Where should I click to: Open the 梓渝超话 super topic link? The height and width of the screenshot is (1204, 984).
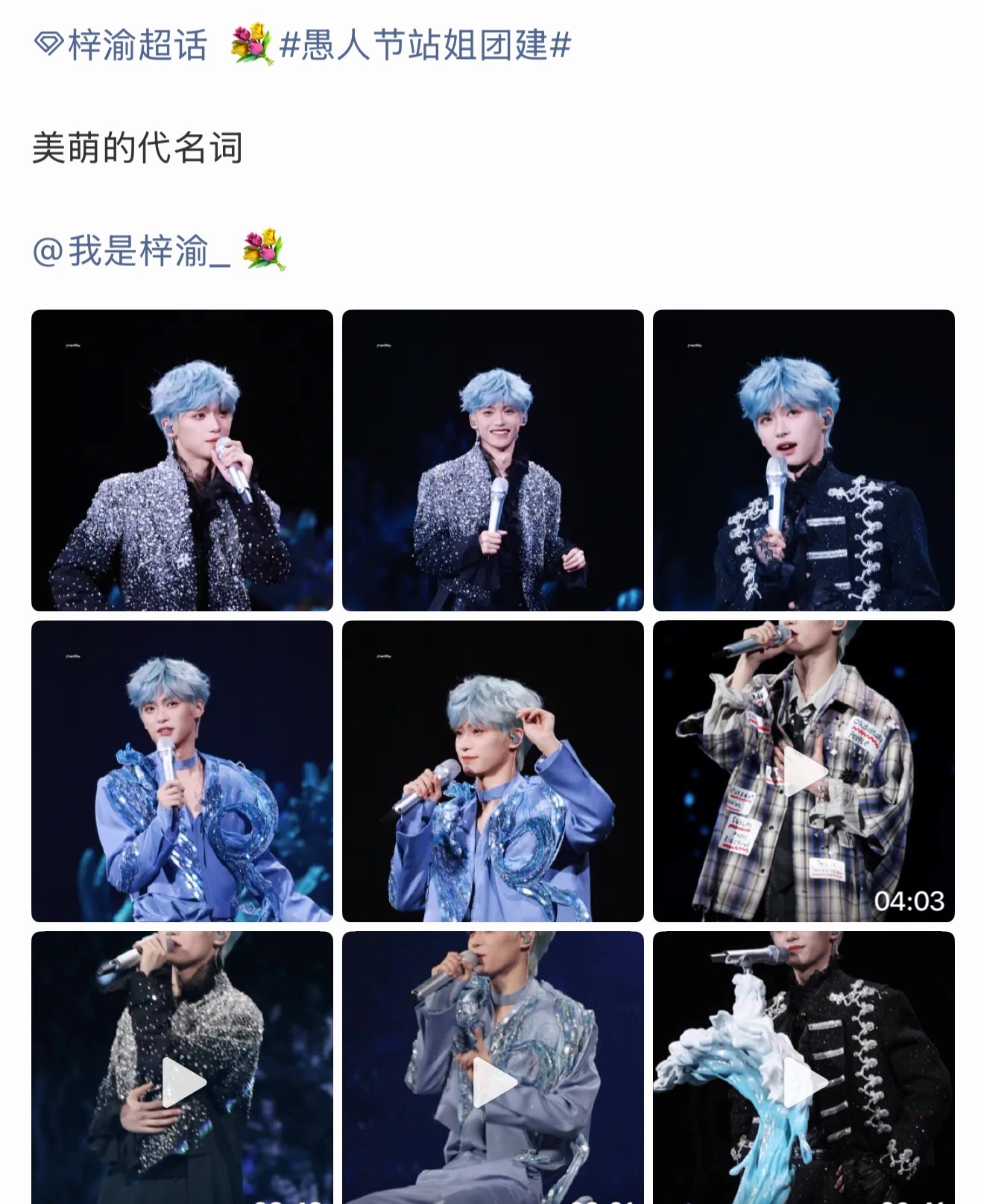pos(120,45)
